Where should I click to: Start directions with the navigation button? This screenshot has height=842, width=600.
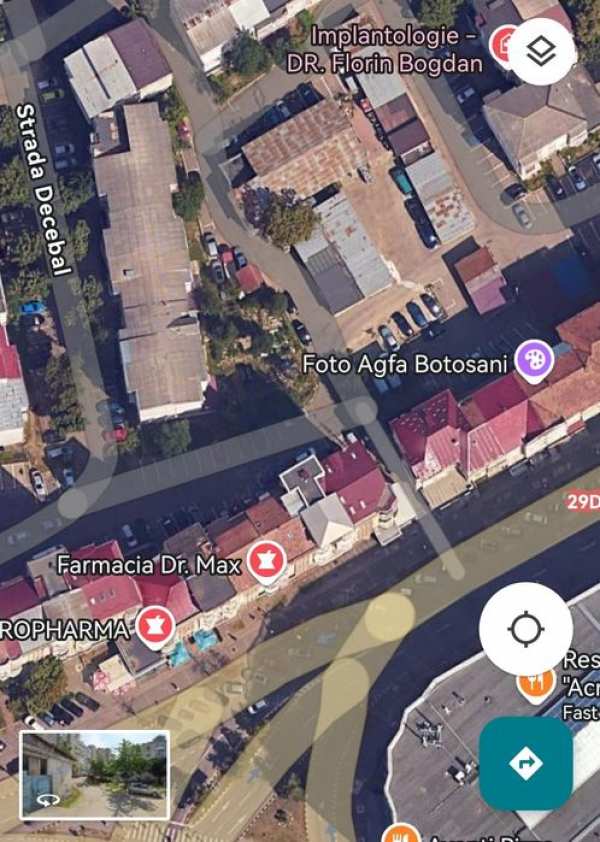point(525,763)
